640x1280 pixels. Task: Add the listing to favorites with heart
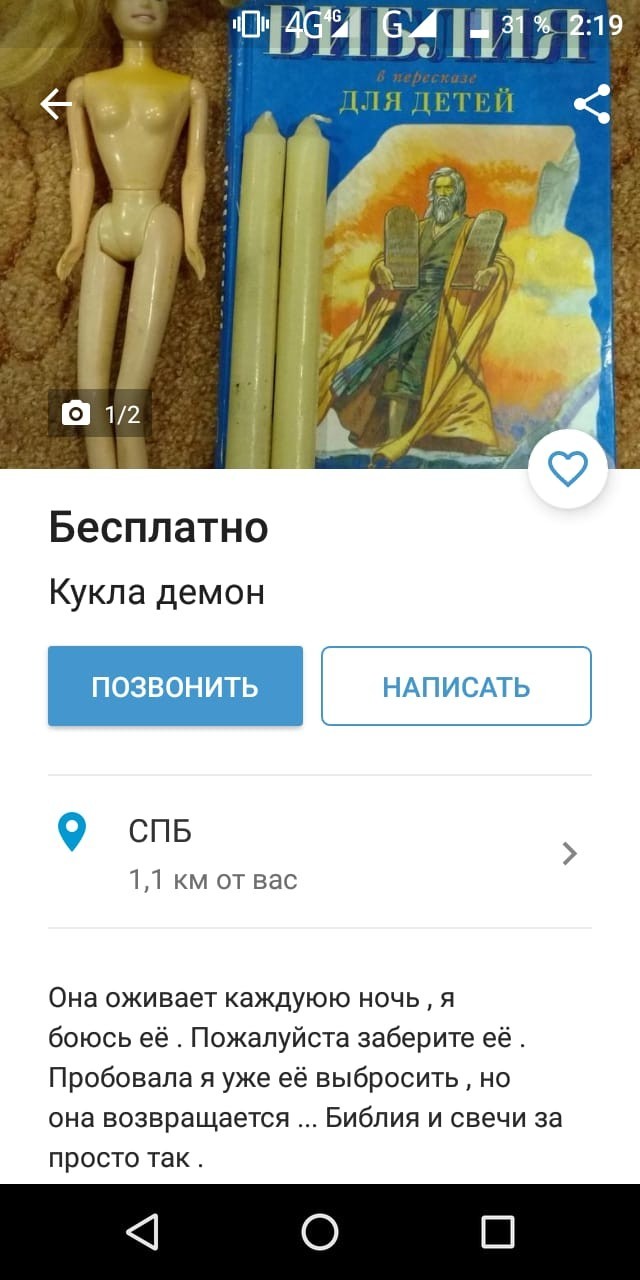(x=568, y=469)
